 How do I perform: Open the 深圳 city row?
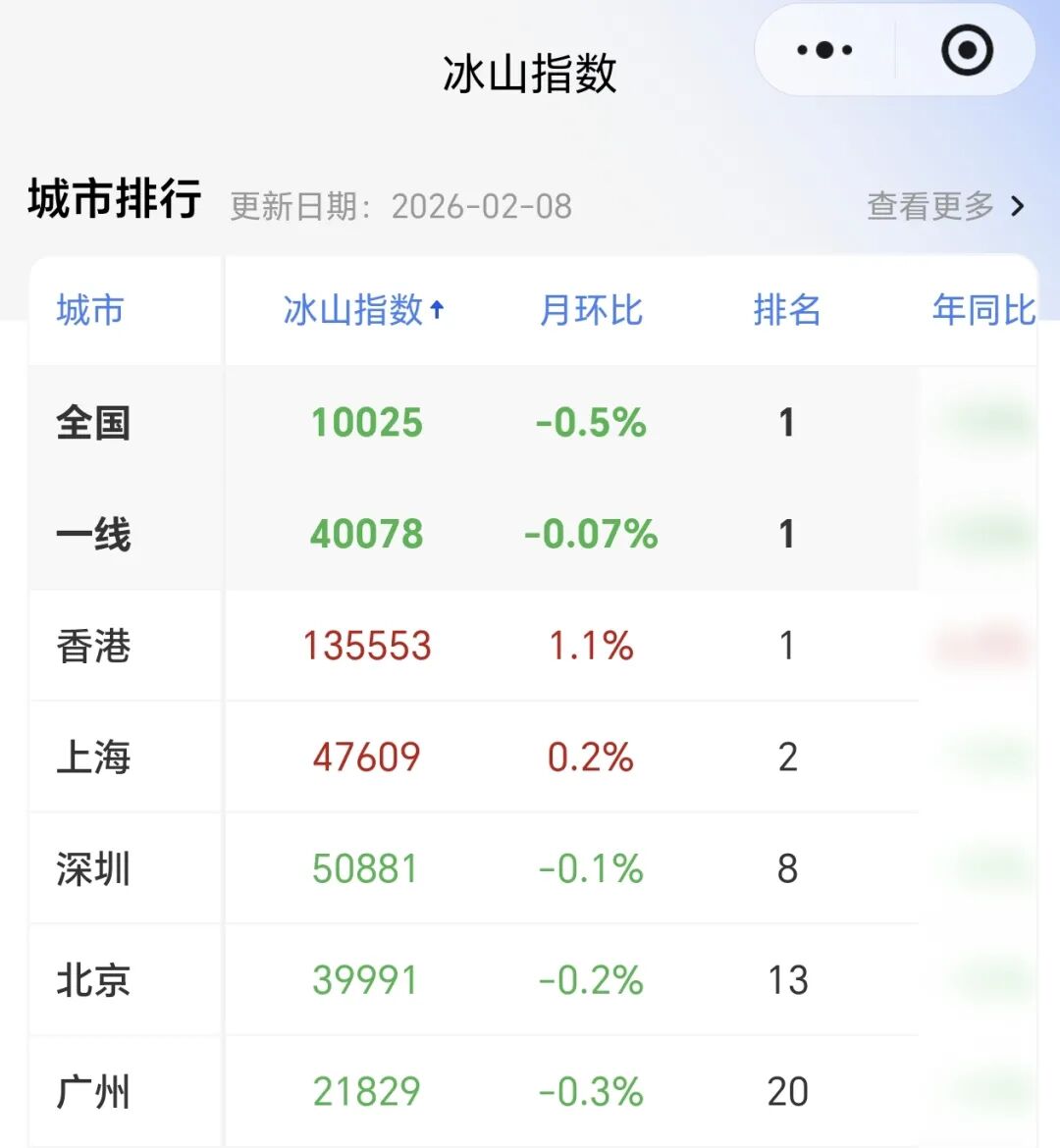[93, 869]
